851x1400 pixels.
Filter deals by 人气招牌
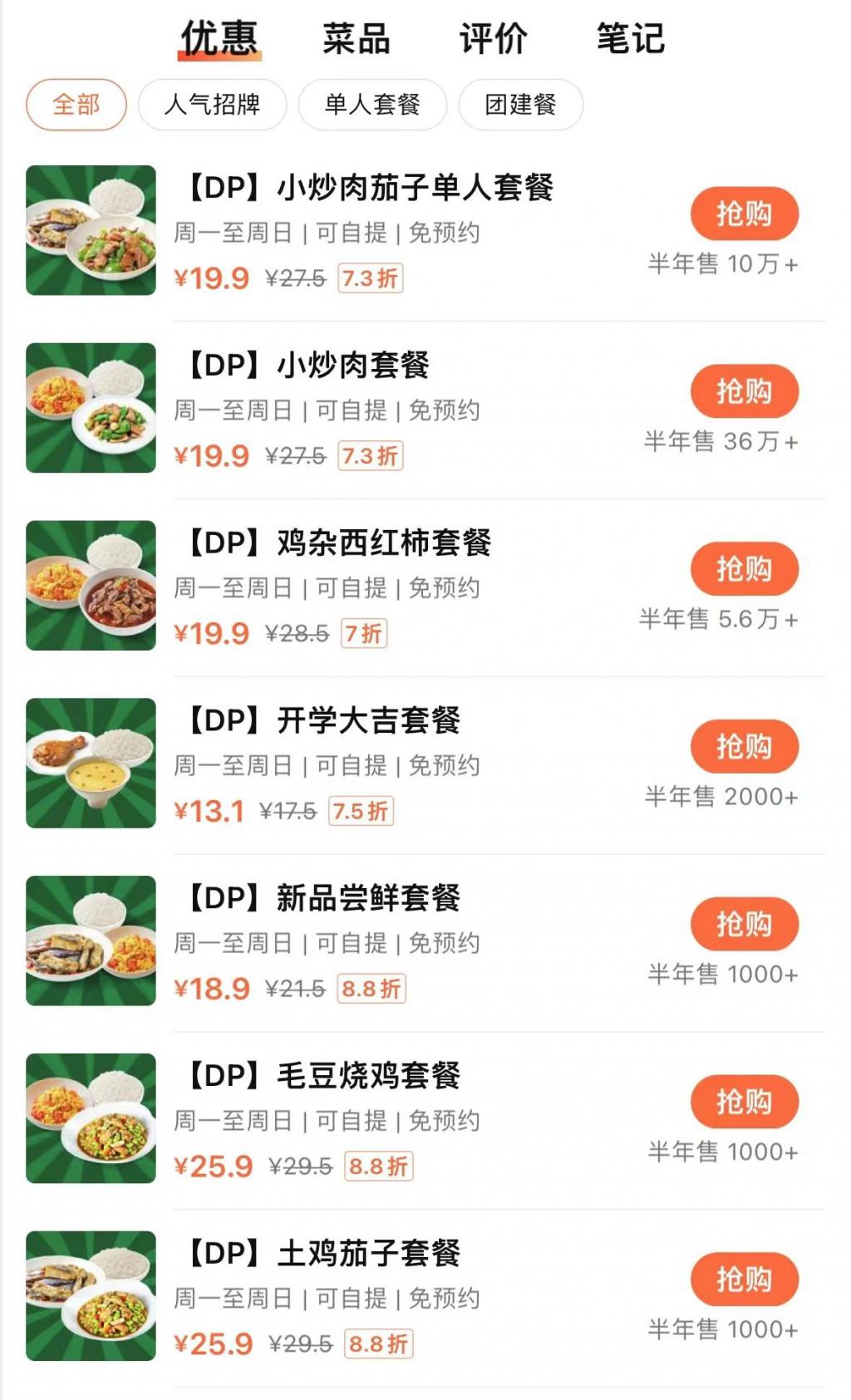pyautogui.click(x=212, y=105)
